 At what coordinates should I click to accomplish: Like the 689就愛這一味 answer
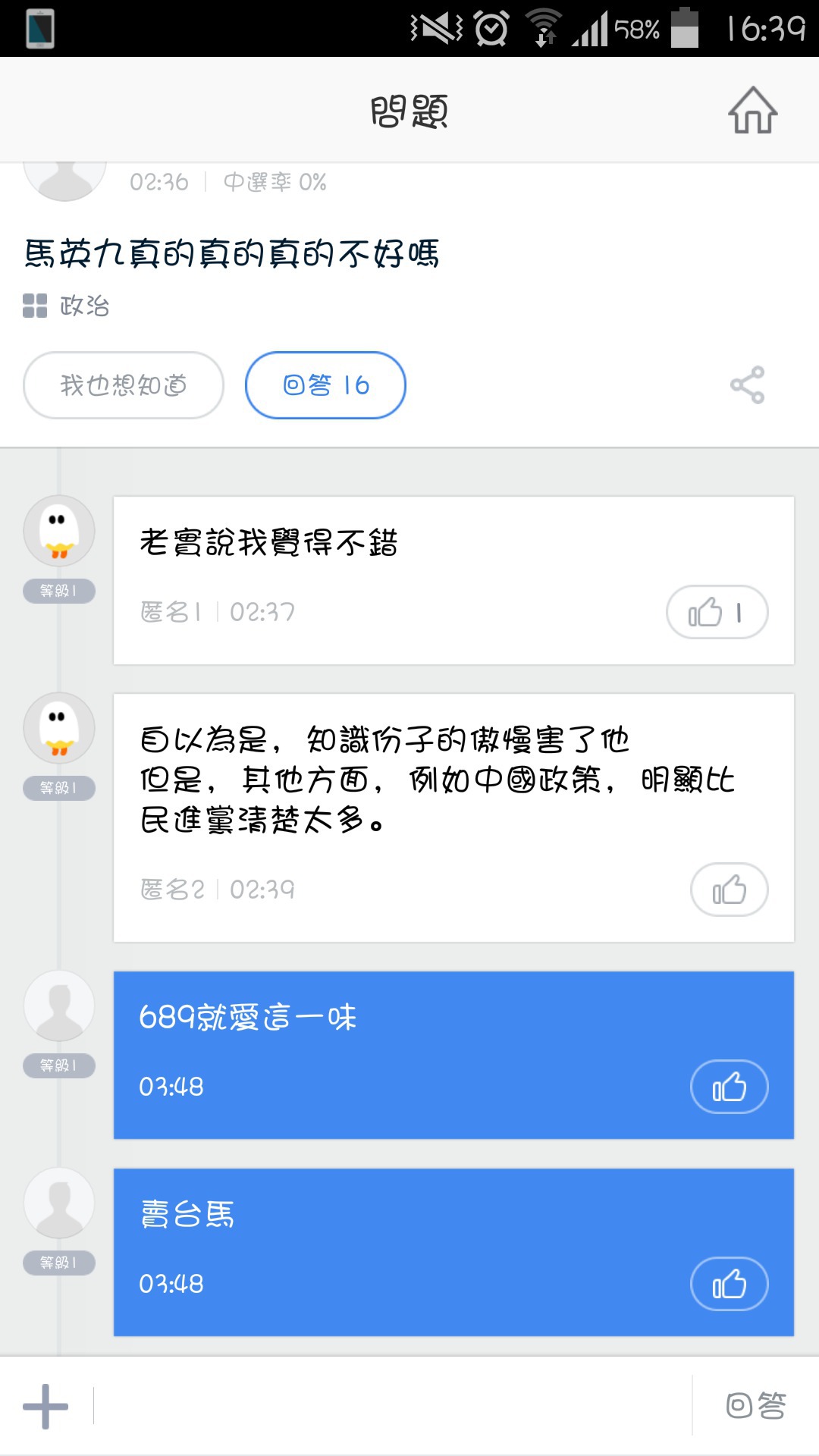(x=729, y=1087)
